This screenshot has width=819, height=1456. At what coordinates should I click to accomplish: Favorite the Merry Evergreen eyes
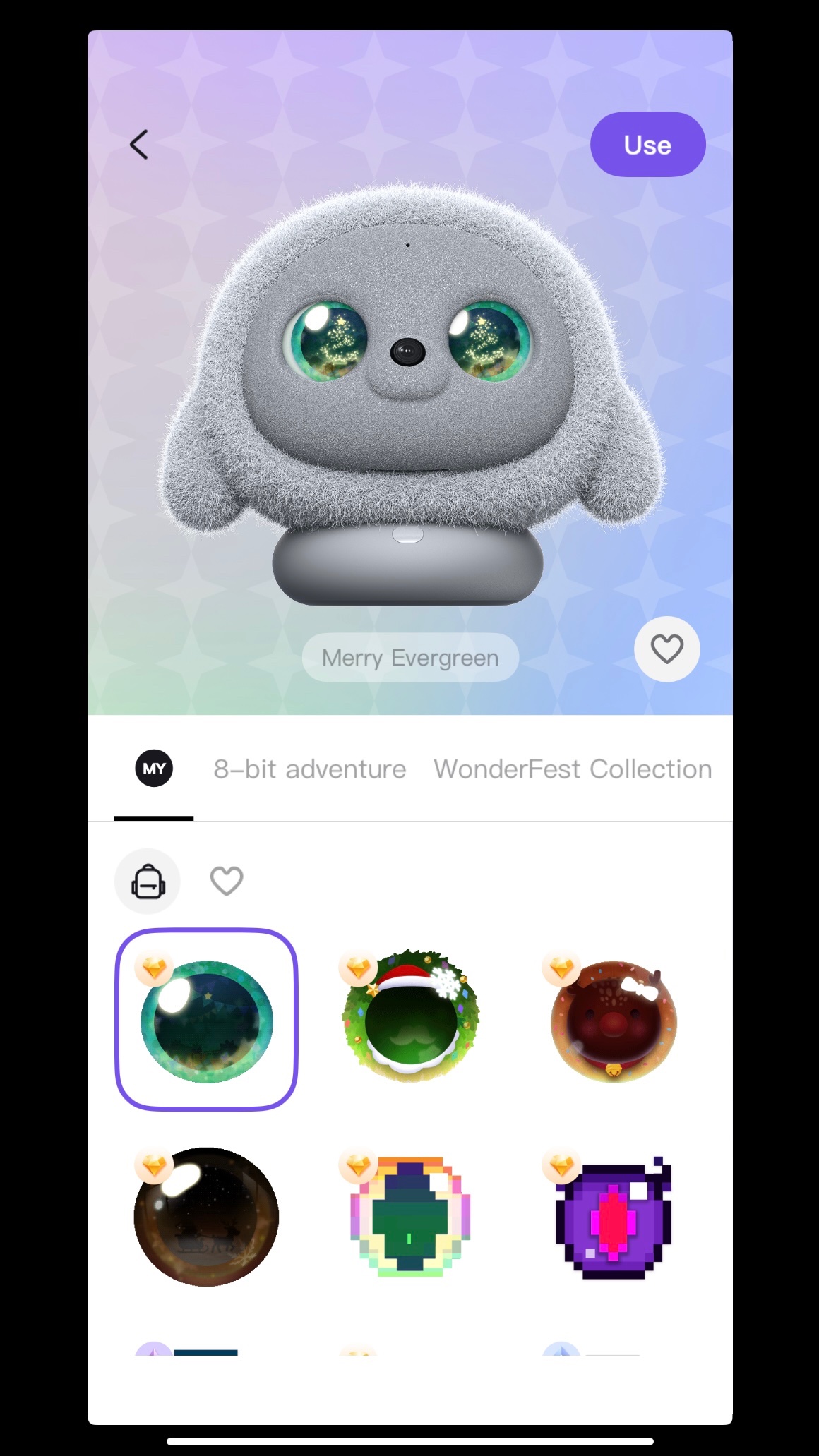[666, 649]
